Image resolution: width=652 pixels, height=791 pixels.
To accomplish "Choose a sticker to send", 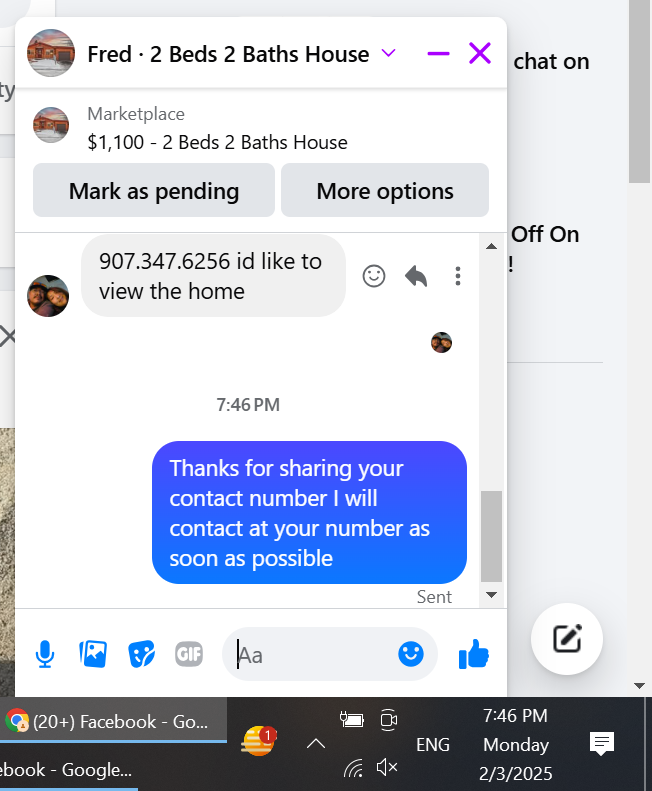I will pos(141,654).
